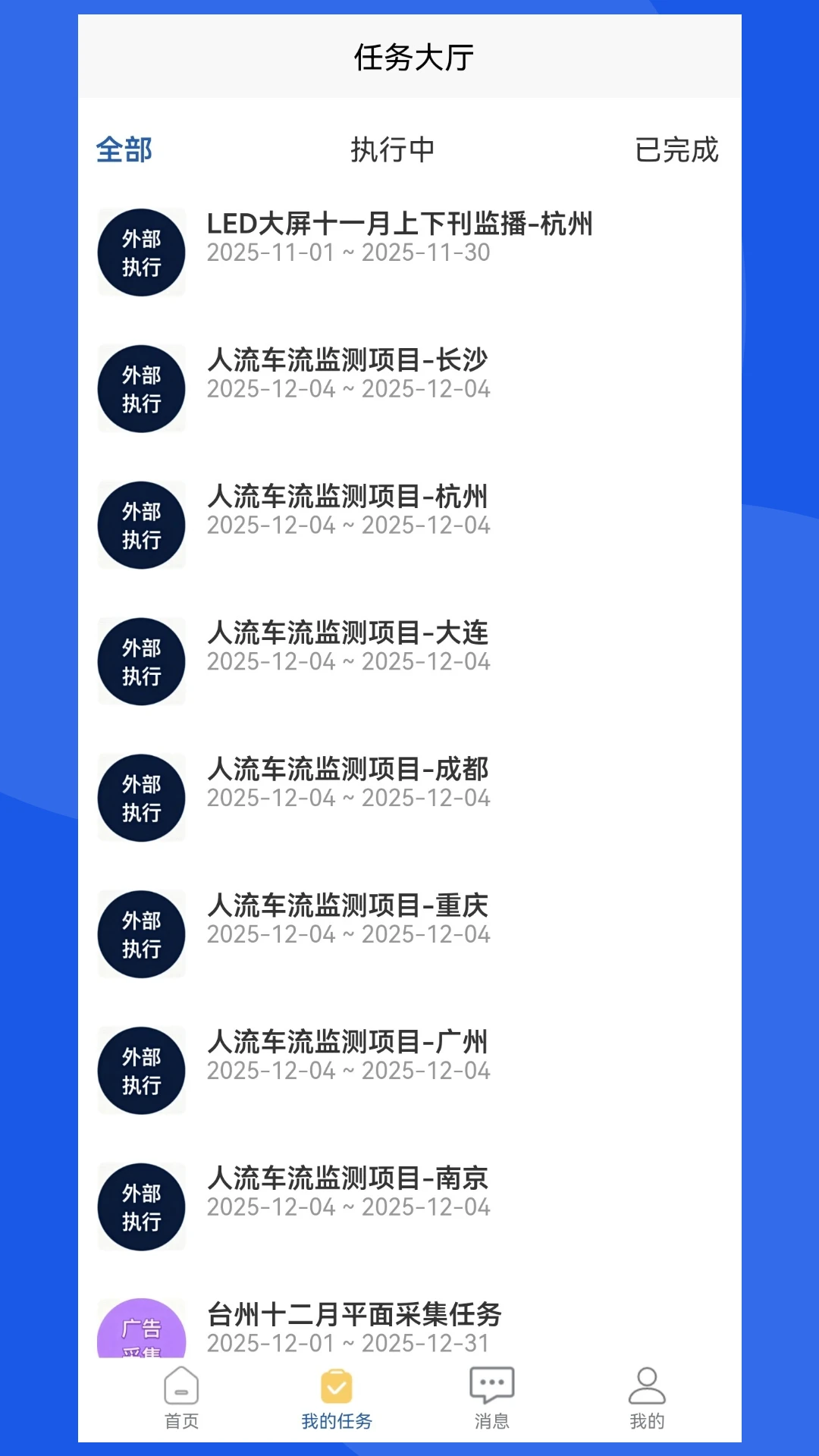View the 人流车流监测项目-南京 task
Image resolution: width=819 pixels, height=1456 pixels.
348,1192
